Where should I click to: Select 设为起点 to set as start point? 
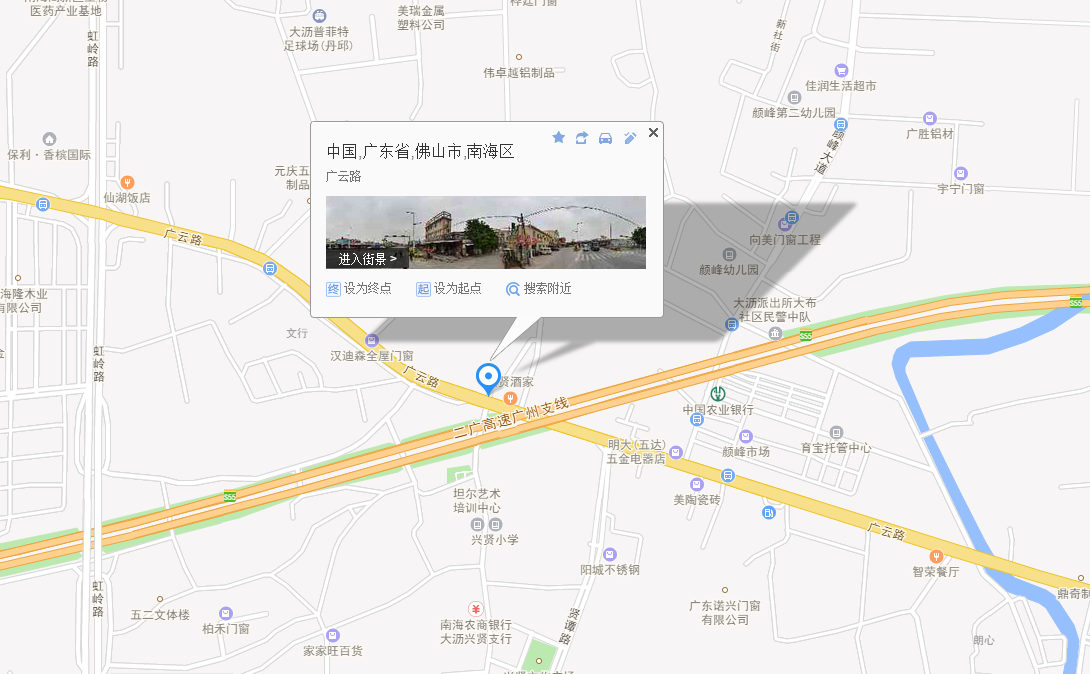point(449,289)
